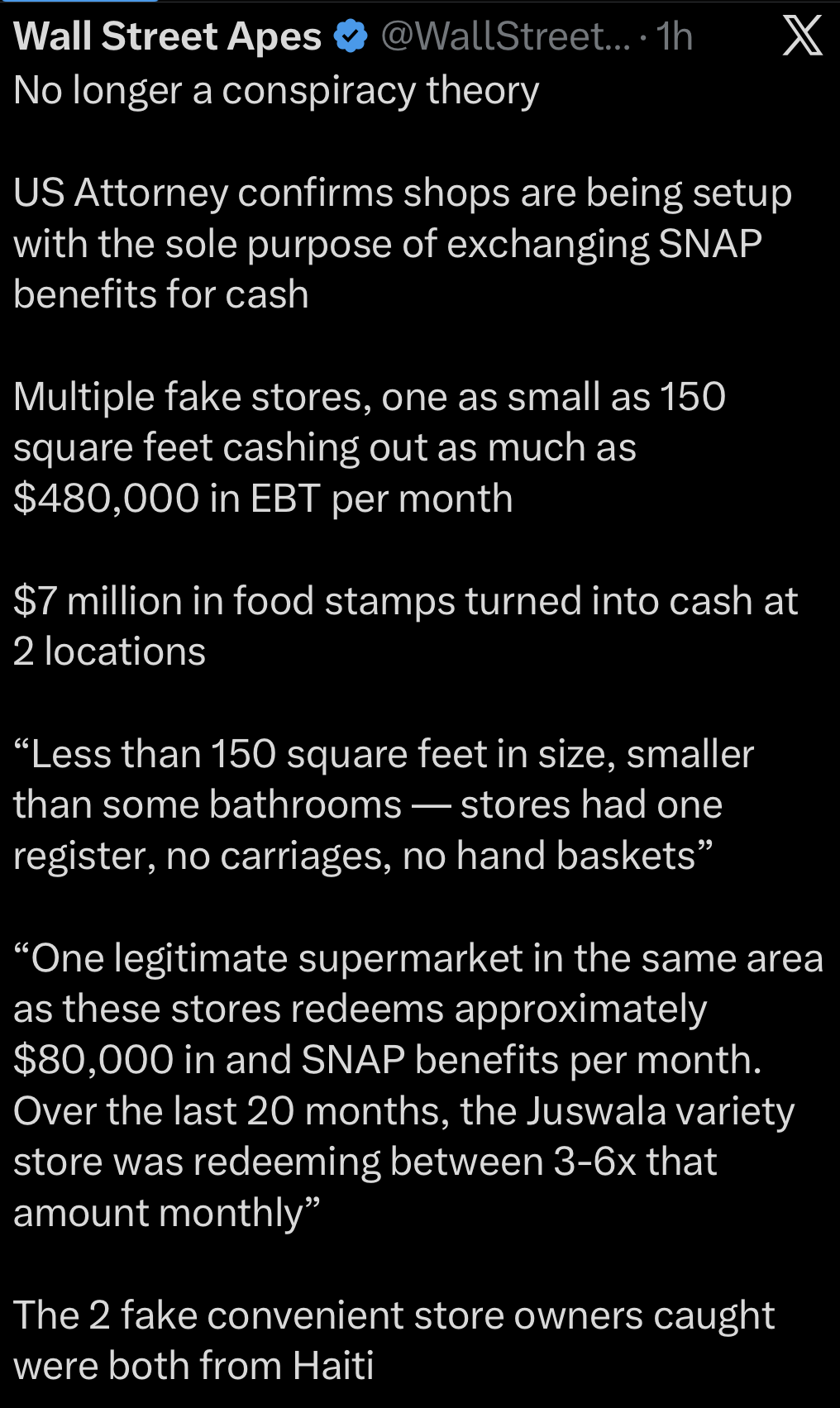The image size is (840, 1408).
Task: Open the Wall Street Apes profile
Action: point(168,36)
